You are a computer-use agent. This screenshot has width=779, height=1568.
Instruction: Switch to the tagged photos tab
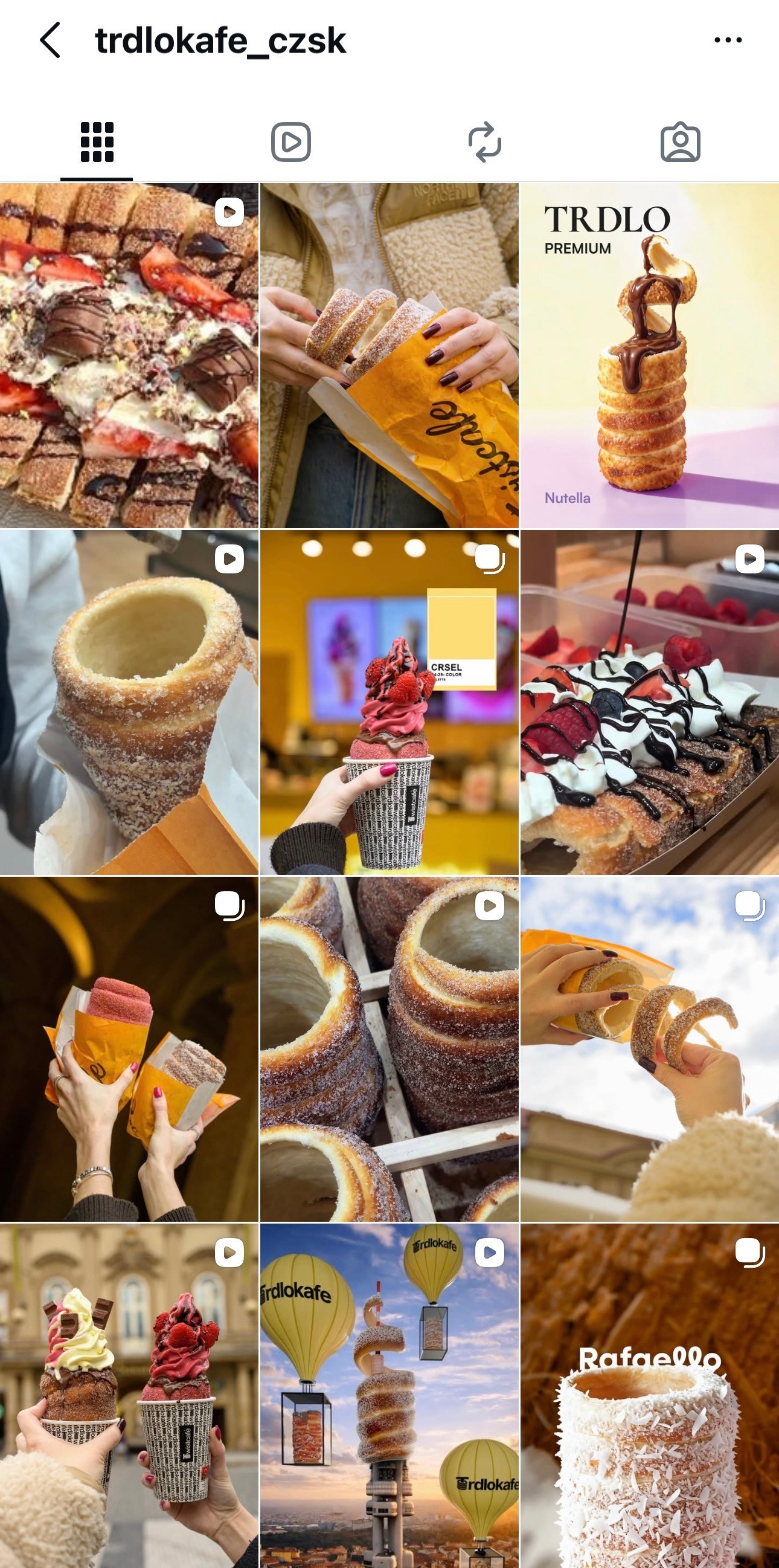tap(680, 143)
